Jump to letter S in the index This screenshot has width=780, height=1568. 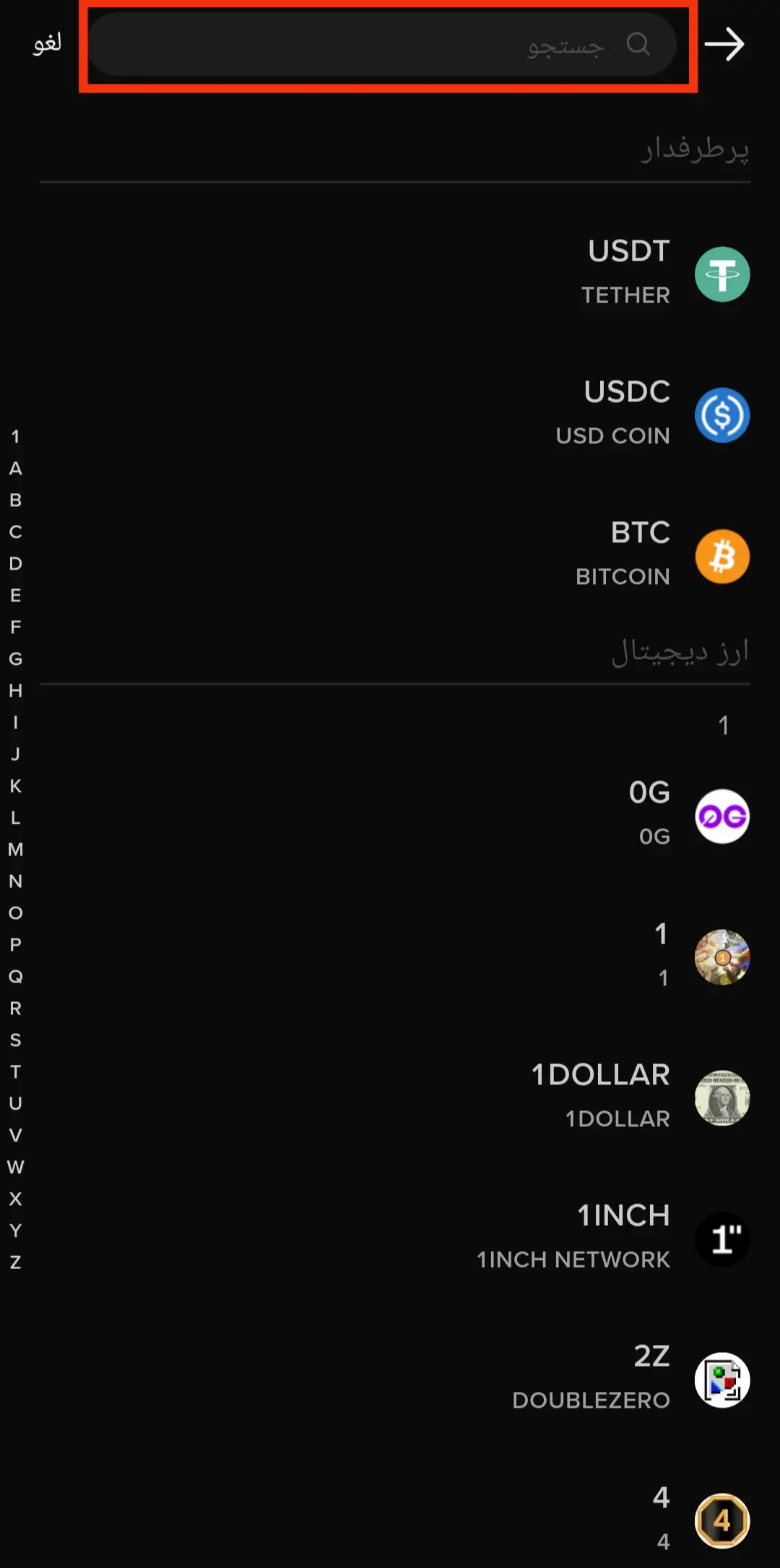coord(15,1040)
